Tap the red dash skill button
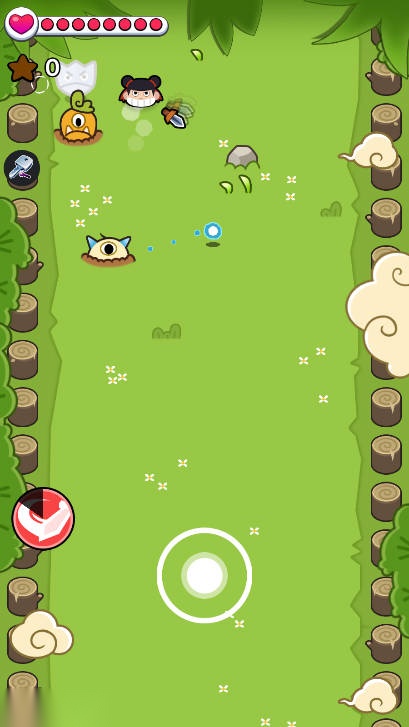Viewport: 409px width, 727px height. coord(43,518)
